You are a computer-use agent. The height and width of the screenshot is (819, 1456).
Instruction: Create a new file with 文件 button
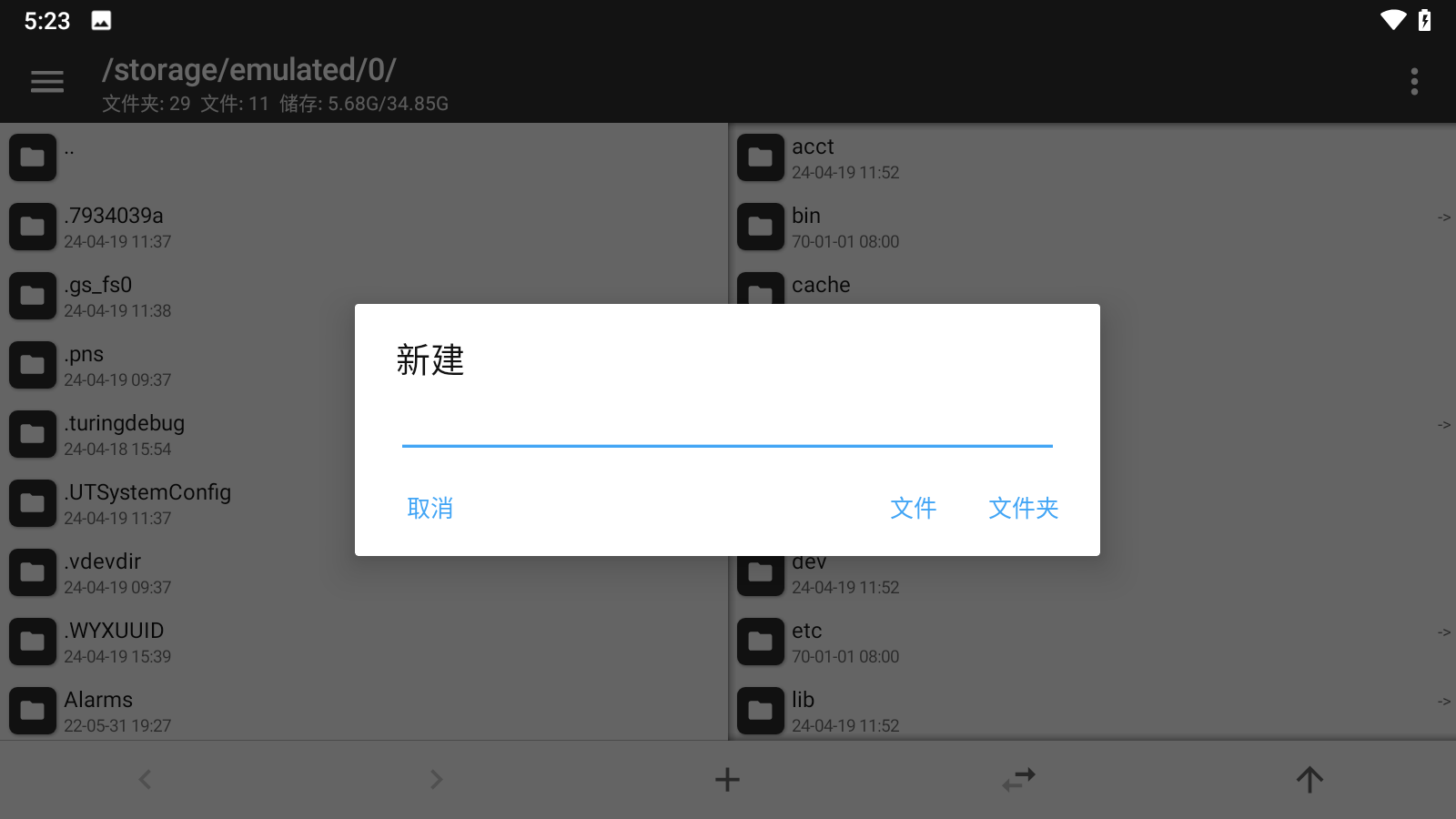pyautogui.click(x=913, y=508)
